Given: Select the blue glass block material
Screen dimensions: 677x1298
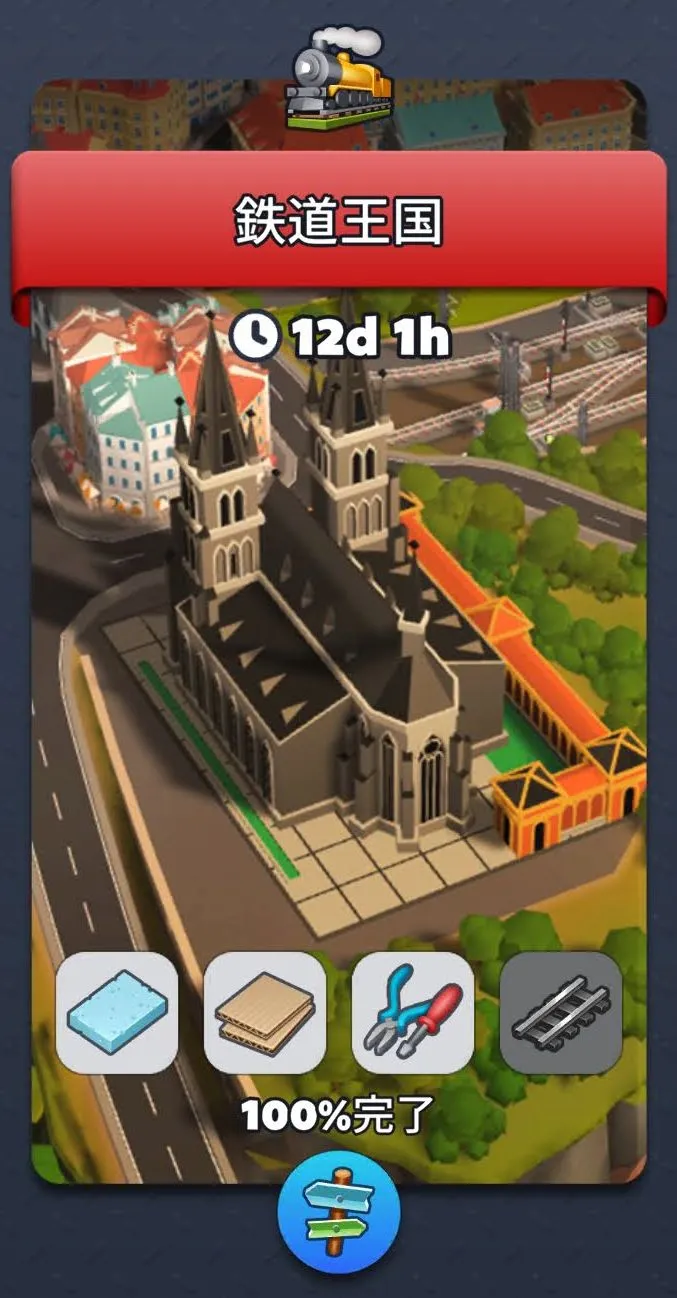Looking at the screenshot, I should point(117,1013).
